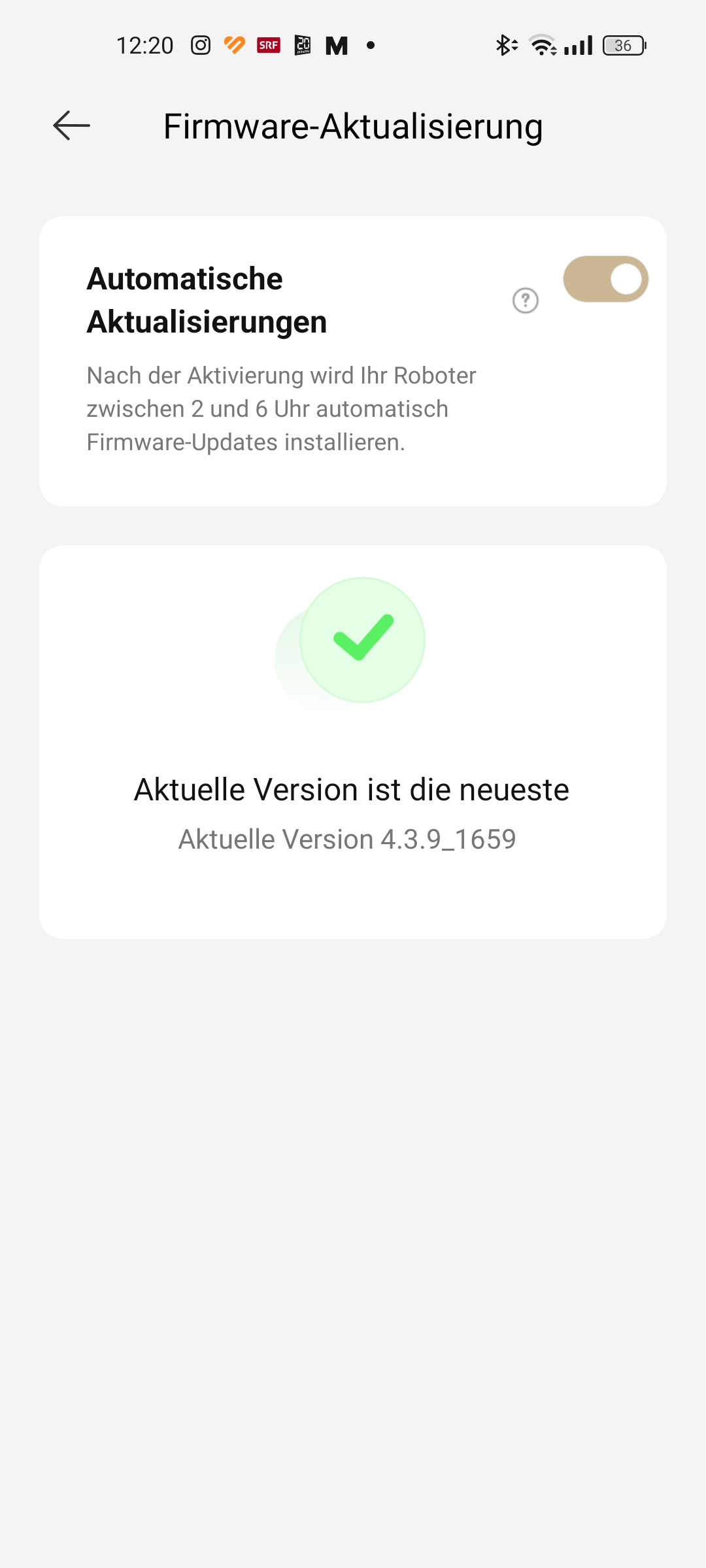This screenshot has width=706, height=1568.
Task: Go back from Firmware-Aktualisierung
Action: [x=71, y=125]
